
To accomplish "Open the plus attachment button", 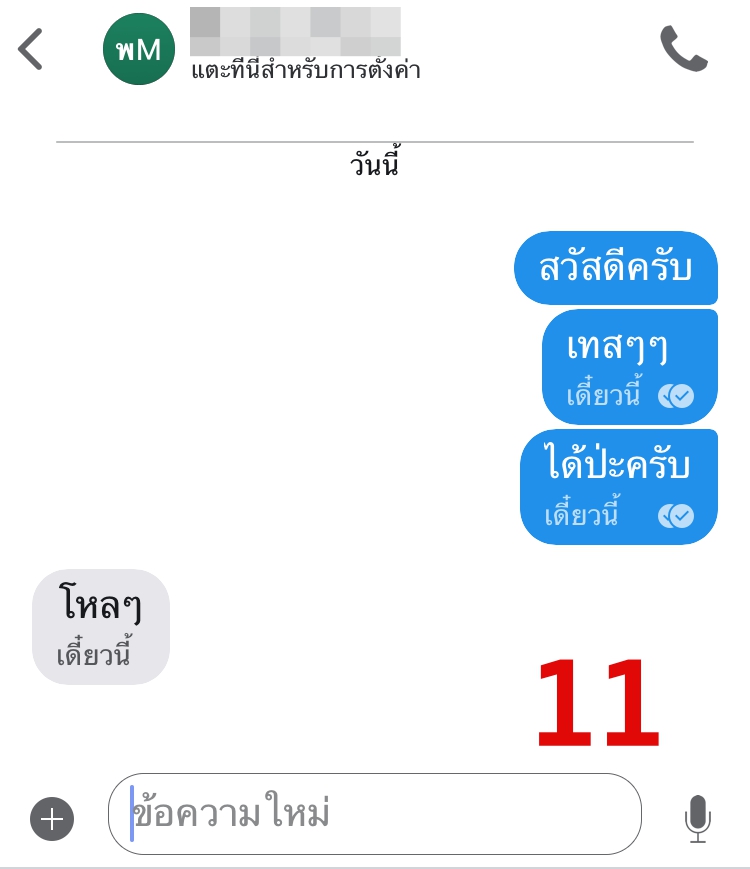I will tap(52, 819).
